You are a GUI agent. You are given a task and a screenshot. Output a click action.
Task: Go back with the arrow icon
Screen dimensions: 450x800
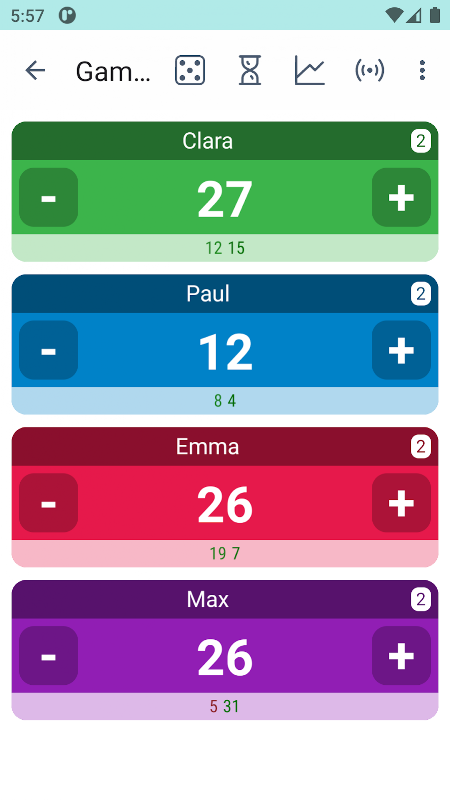tap(35, 70)
